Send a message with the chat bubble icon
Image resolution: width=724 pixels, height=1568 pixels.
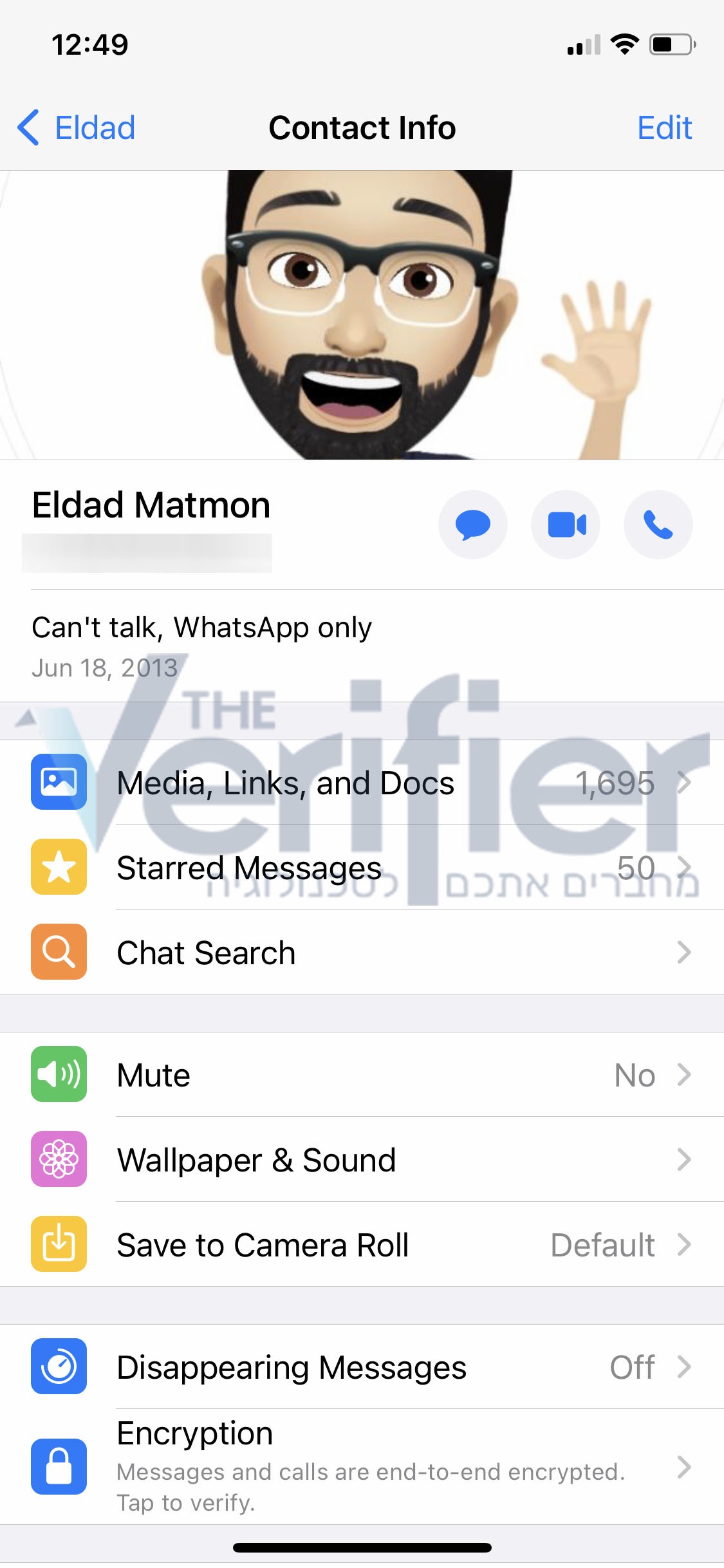[x=473, y=525]
